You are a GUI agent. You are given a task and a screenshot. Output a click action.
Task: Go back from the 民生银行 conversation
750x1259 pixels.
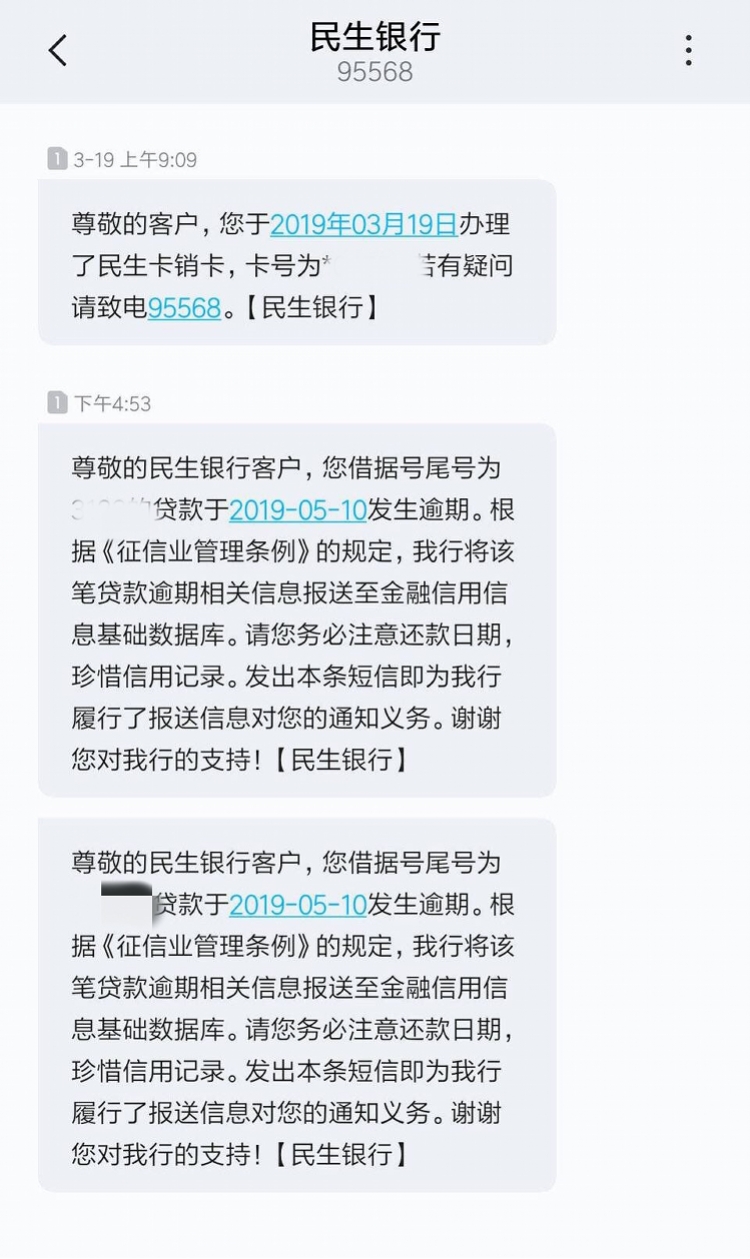click(x=58, y=50)
